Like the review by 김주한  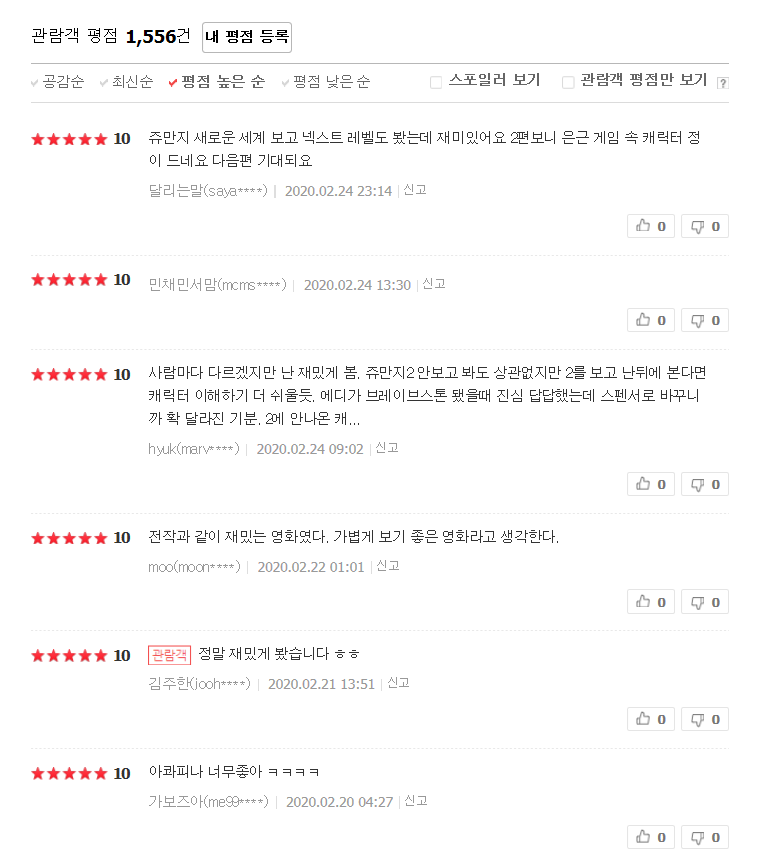pos(651,719)
